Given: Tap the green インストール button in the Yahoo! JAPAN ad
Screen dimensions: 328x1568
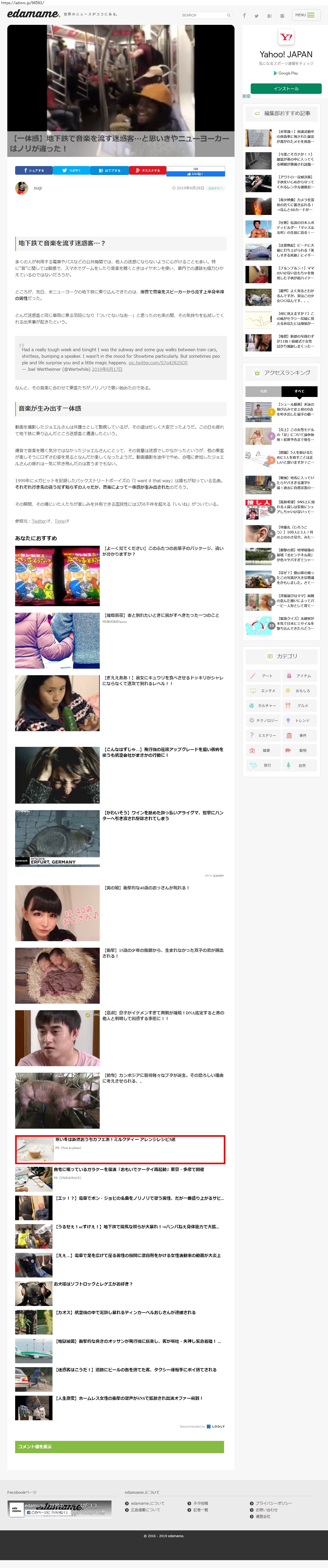Looking at the screenshot, I should pos(285,89).
